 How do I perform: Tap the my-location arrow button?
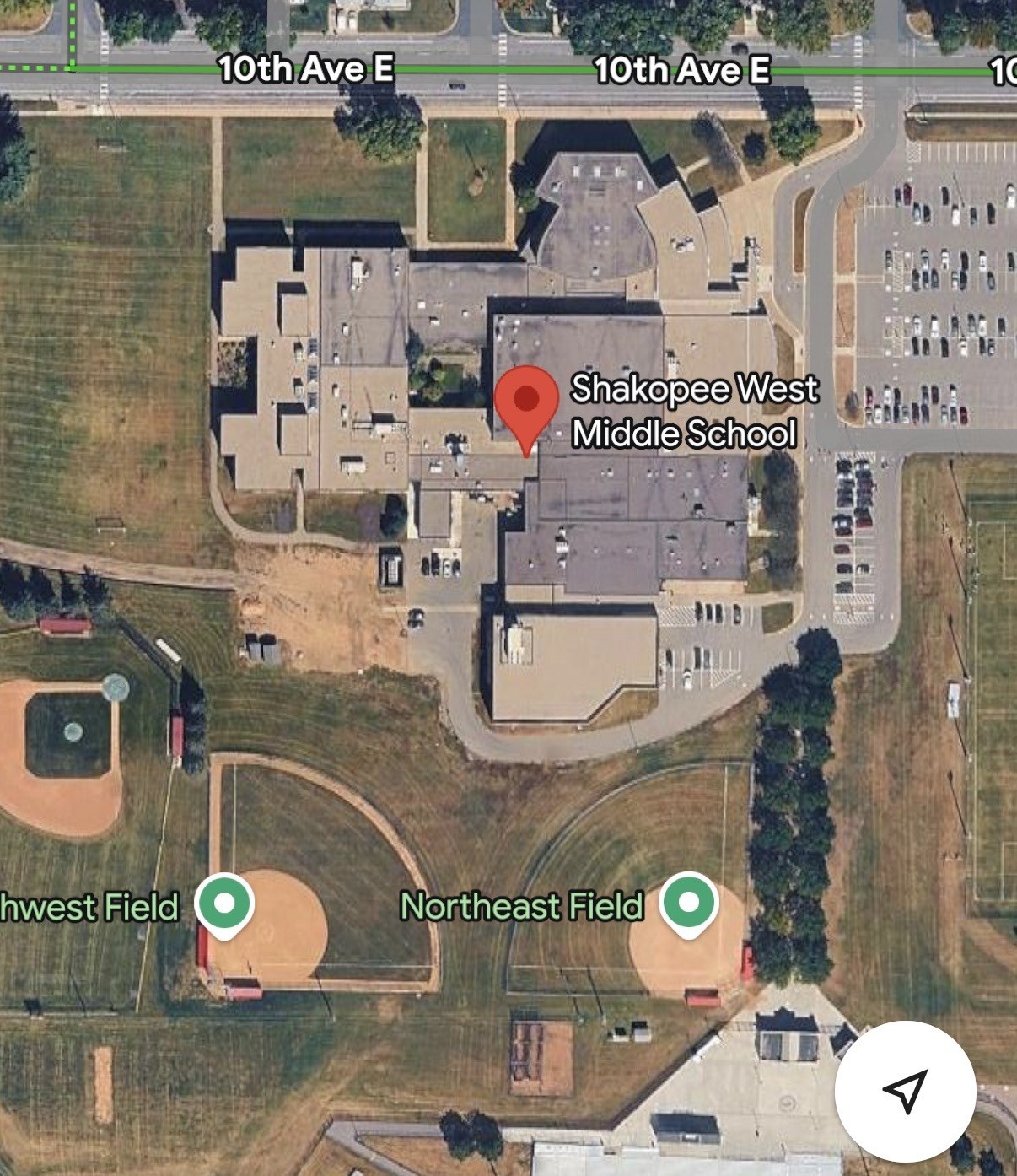[905, 1091]
